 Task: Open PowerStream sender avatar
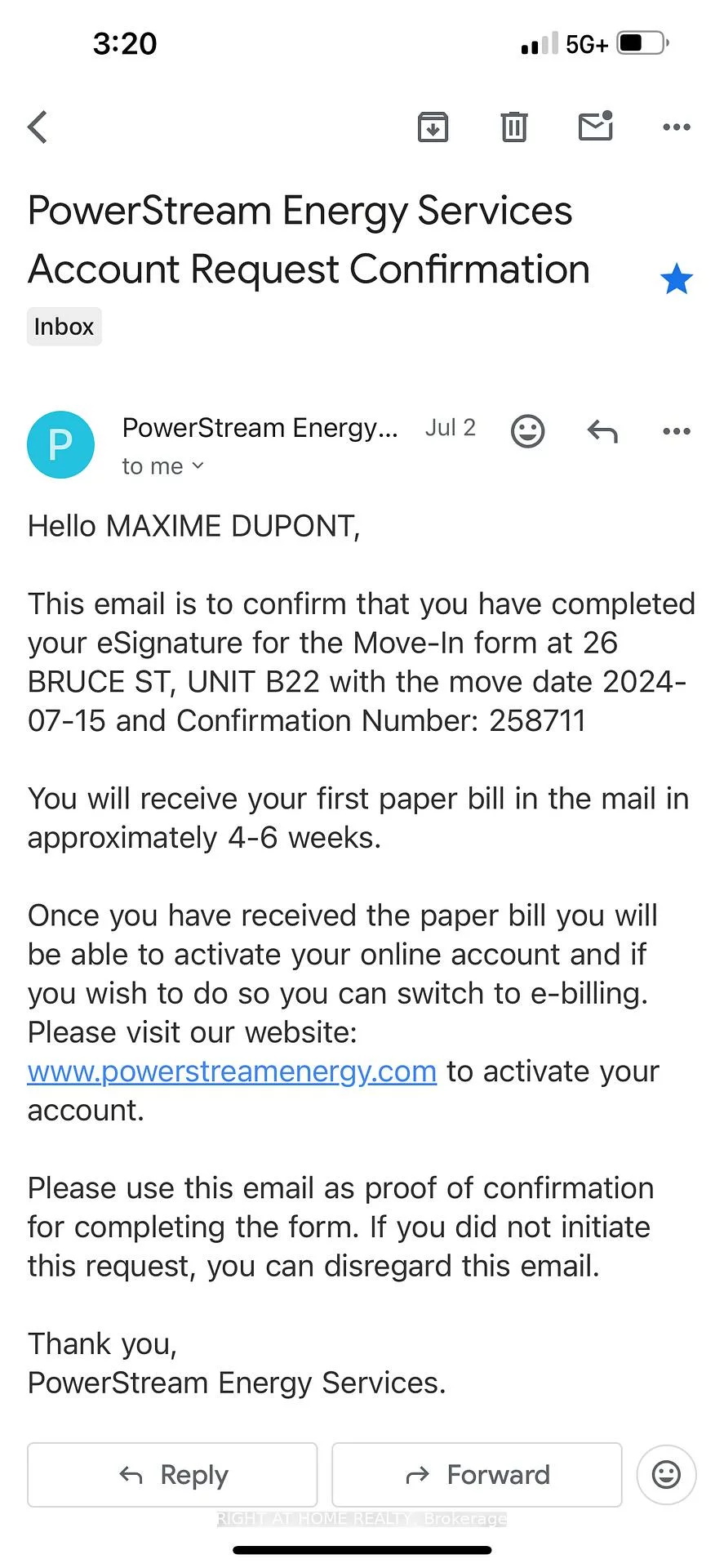61,445
